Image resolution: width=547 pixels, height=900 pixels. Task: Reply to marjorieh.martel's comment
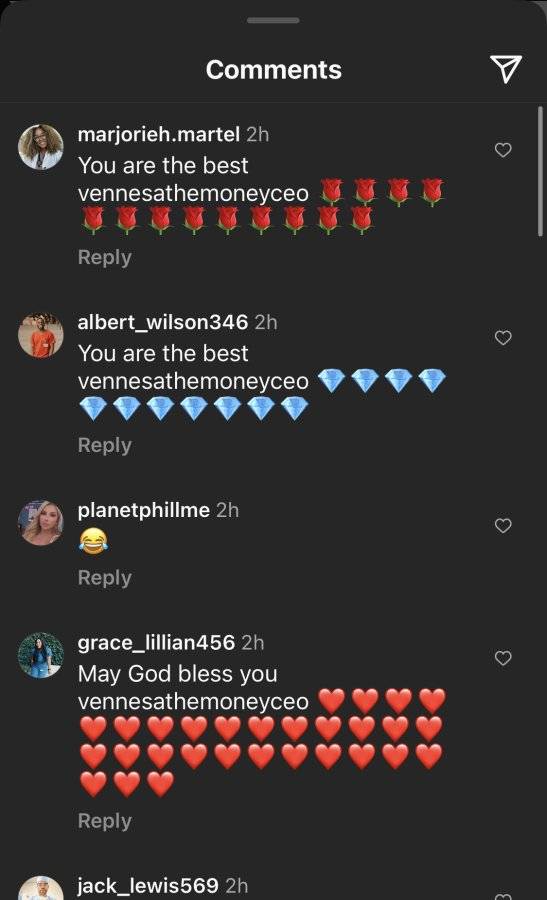coord(104,257)
